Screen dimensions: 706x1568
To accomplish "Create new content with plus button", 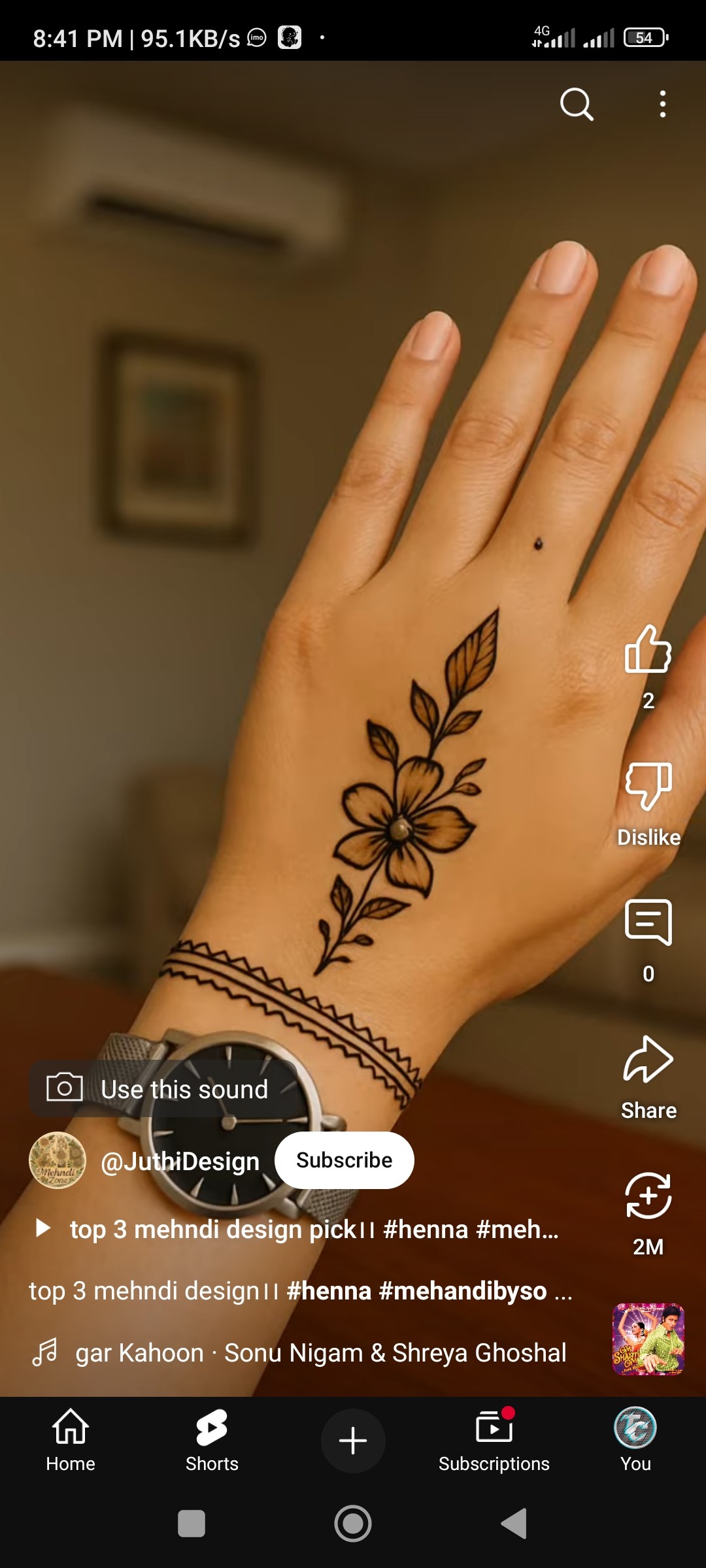I will click(x=353, y=1441).
